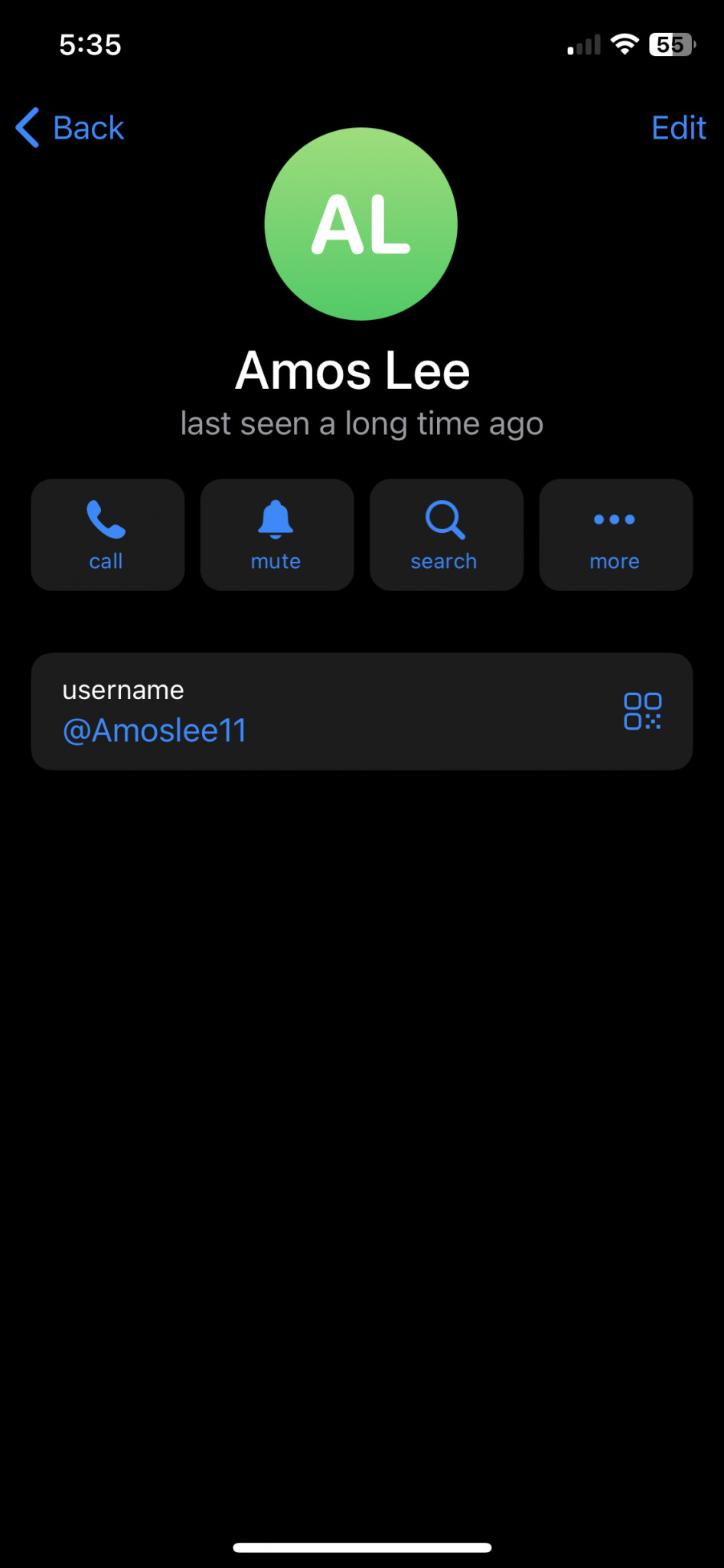The width and height of the screenshot is (724, 1568).
Task: Open the more options menu
Action: [x=616, y=534]
